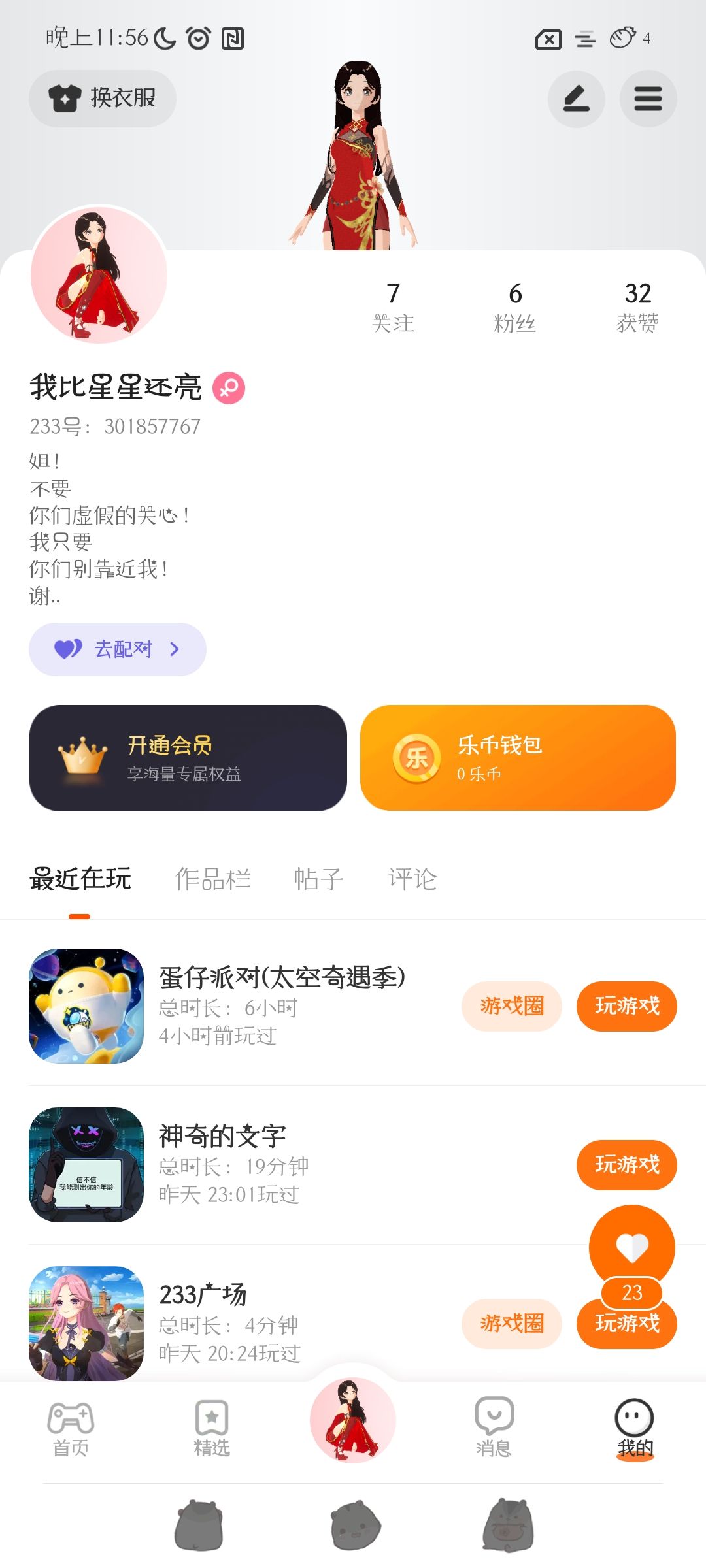The height and width of the screenshot is (1568, 706).
Task: Tap the profile avatar picture
Action: (x=99, y=275)
